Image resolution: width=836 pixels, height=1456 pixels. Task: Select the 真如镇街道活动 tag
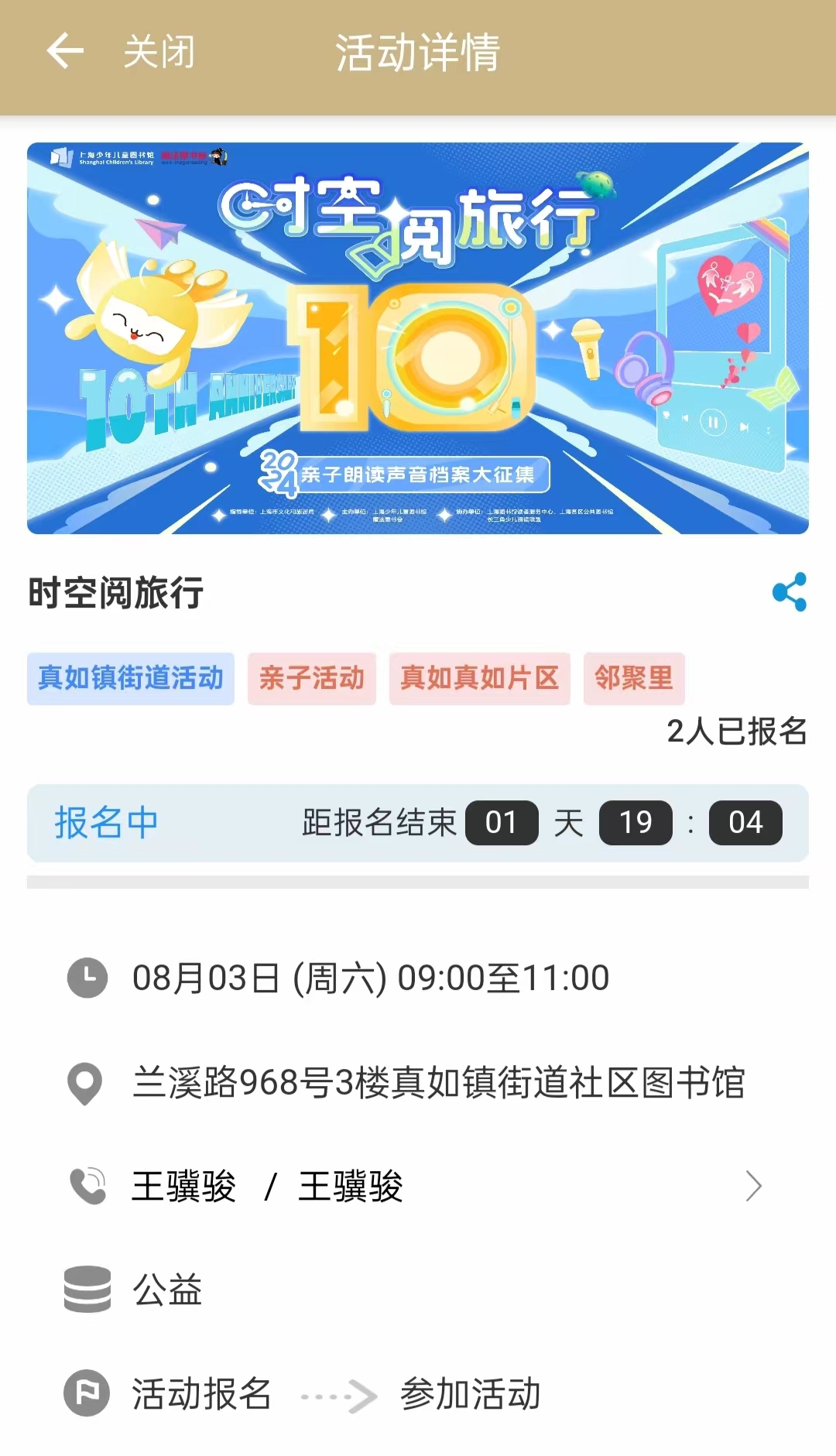[130, 678]
